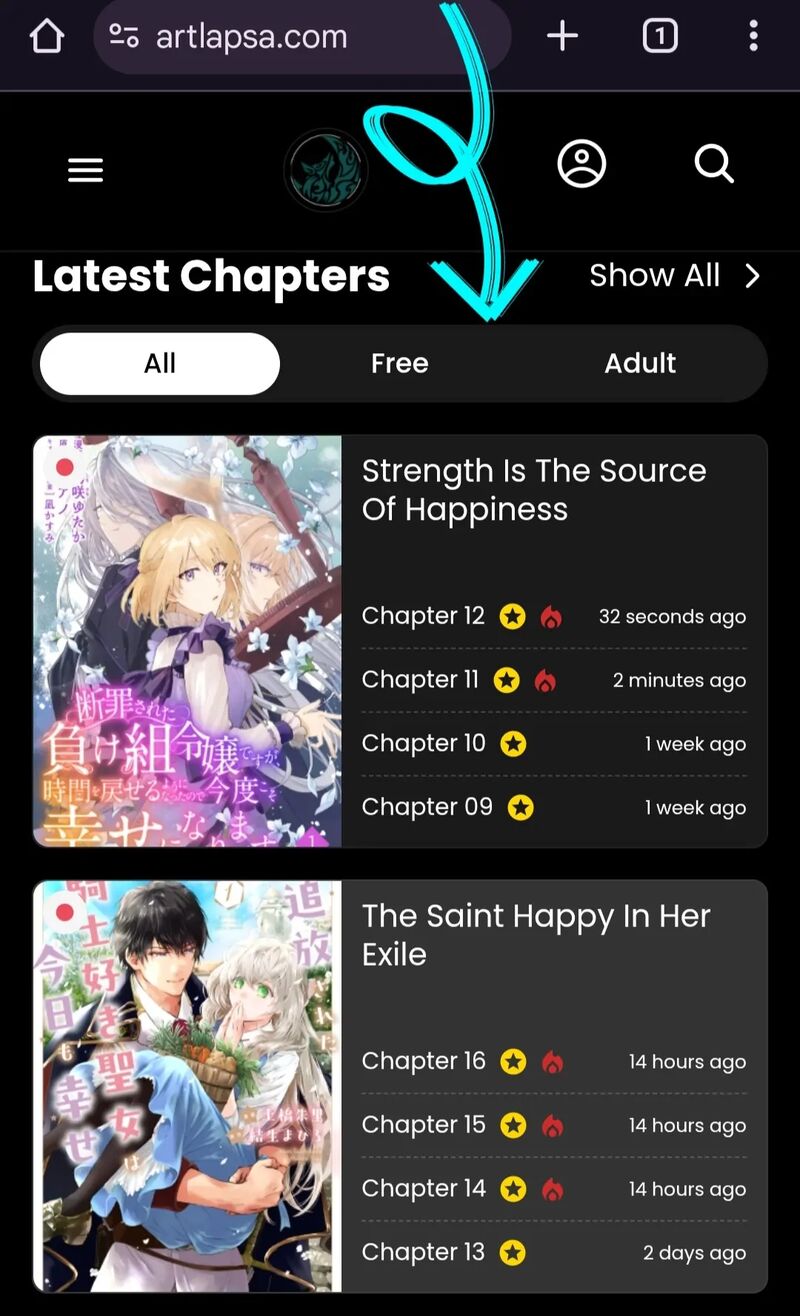Switch to the Adult tab
The width and height of the screenshot is (800, 1316).
point(640,363)
